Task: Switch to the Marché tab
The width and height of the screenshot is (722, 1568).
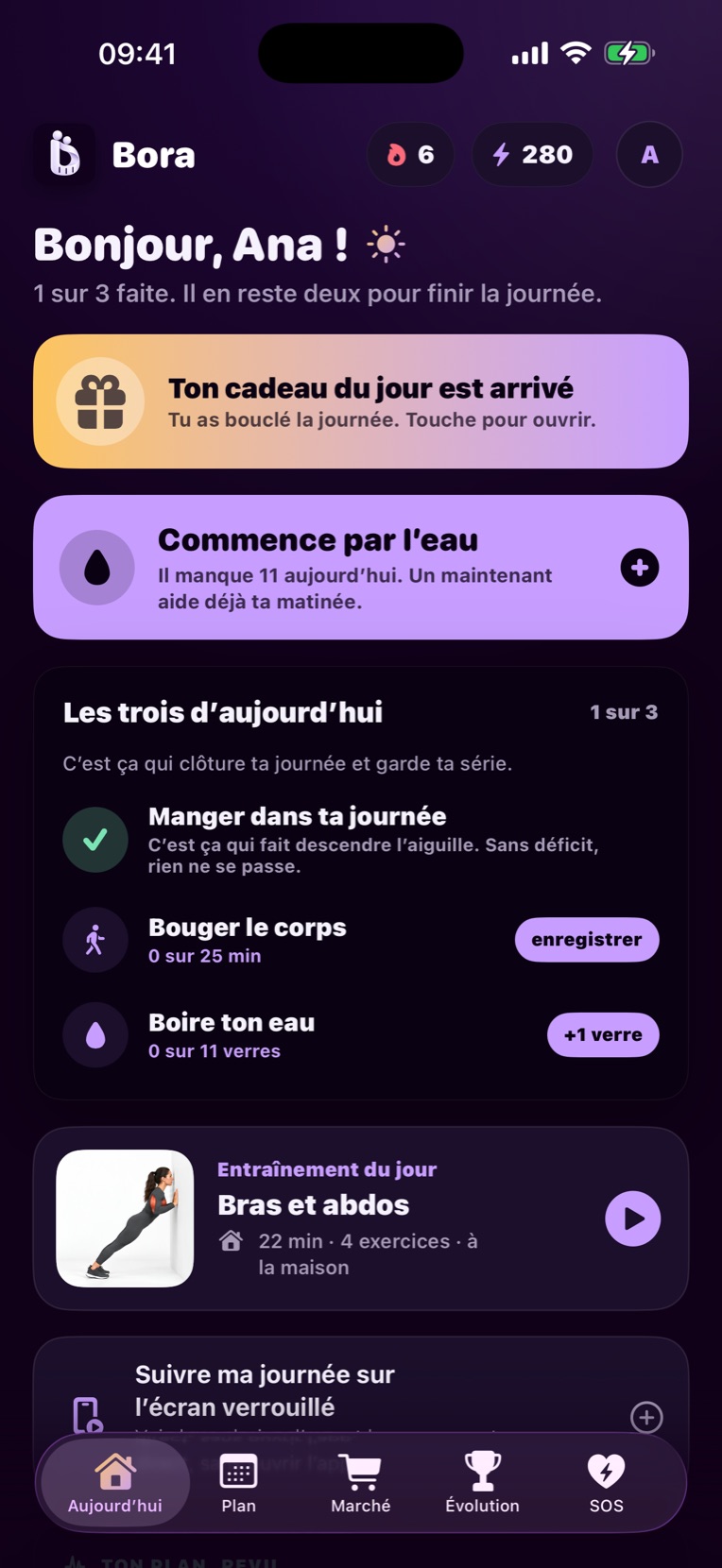Action: 361,1483
